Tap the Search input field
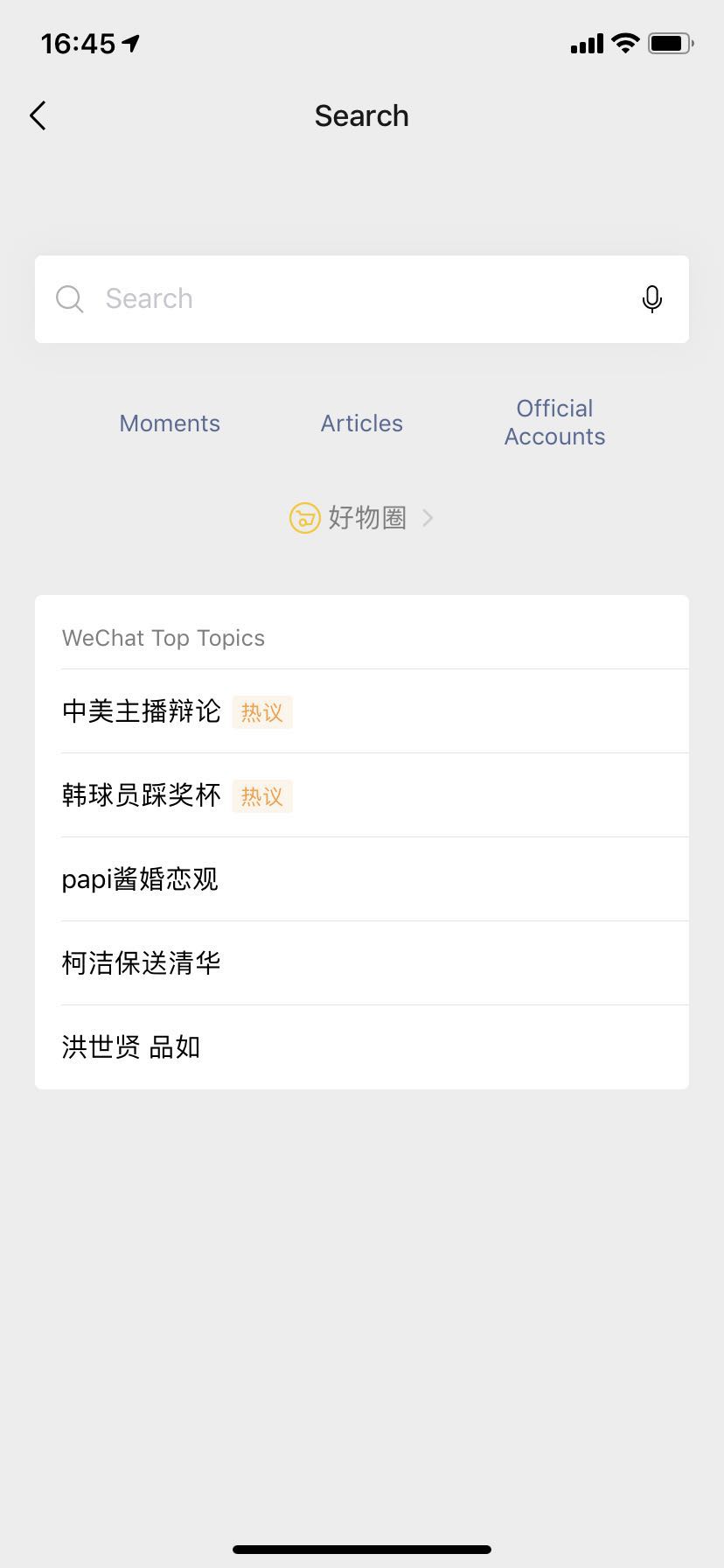Screen dimensions: 724x1568 coord(350,299)
